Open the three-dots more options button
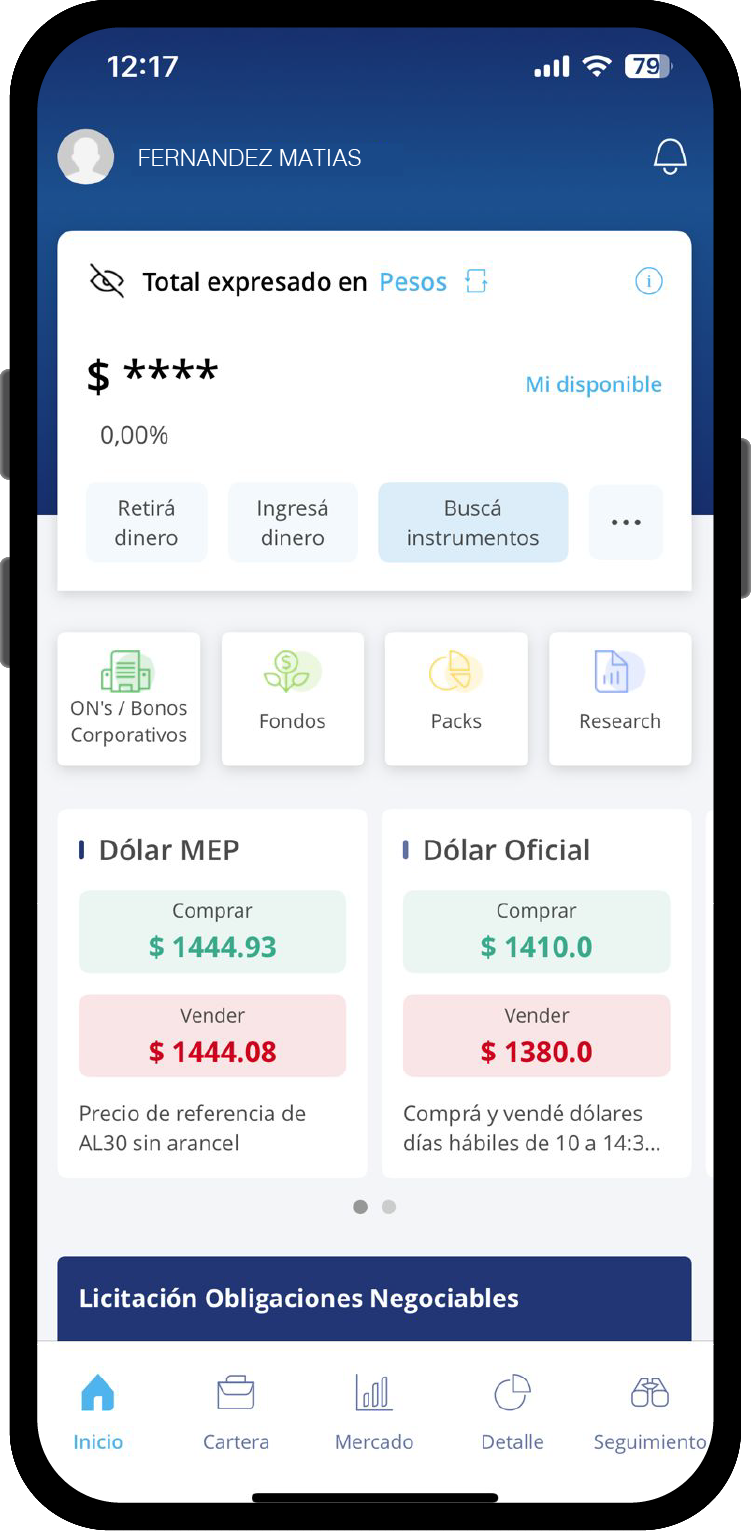 626,523
